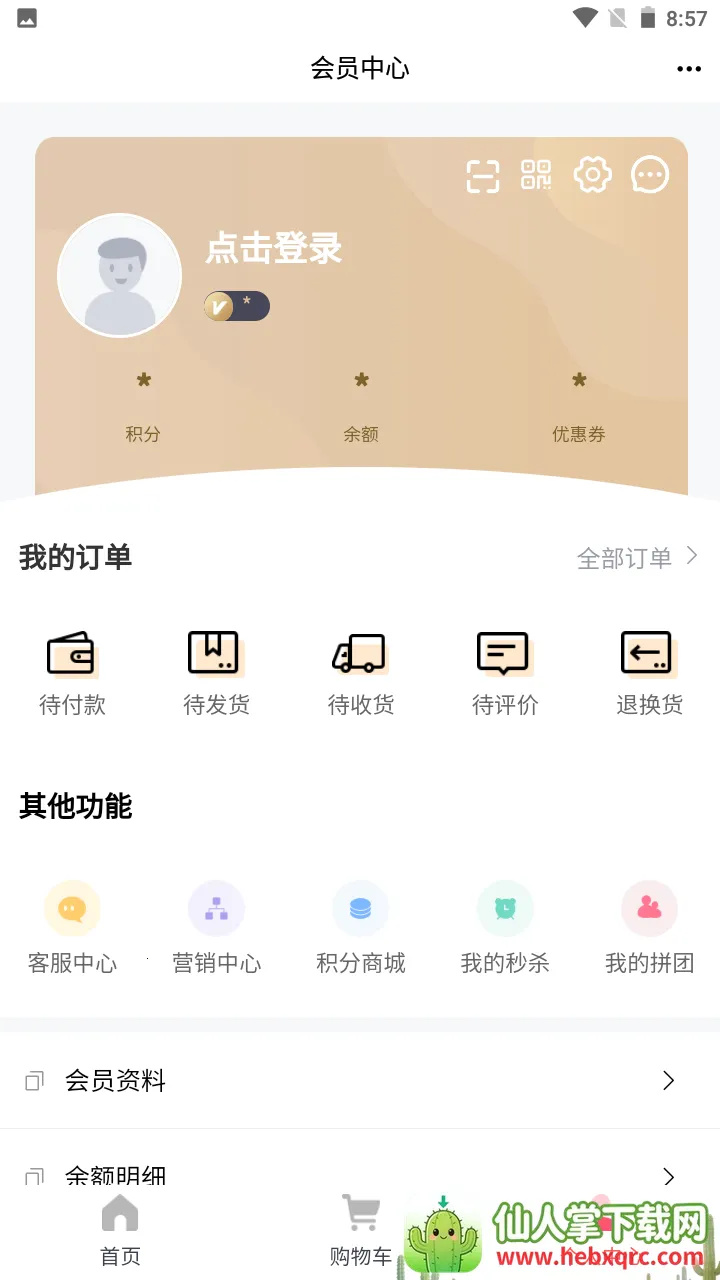This screenshot has width=720, height=1280.
Task: View all orders via 全部订单
Action: [x=637, y=558]
